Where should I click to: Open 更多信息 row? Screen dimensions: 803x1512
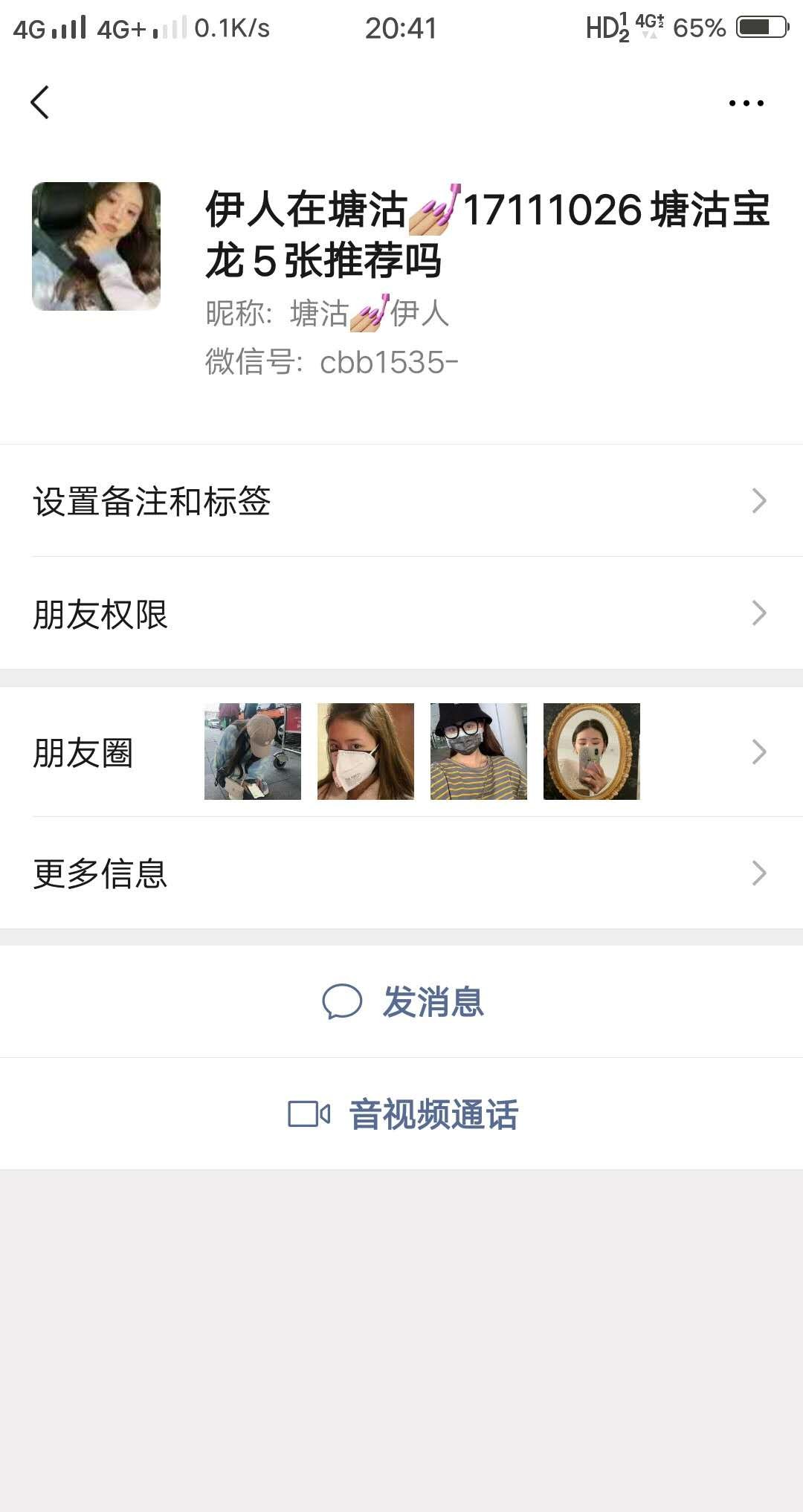point(401,873)
